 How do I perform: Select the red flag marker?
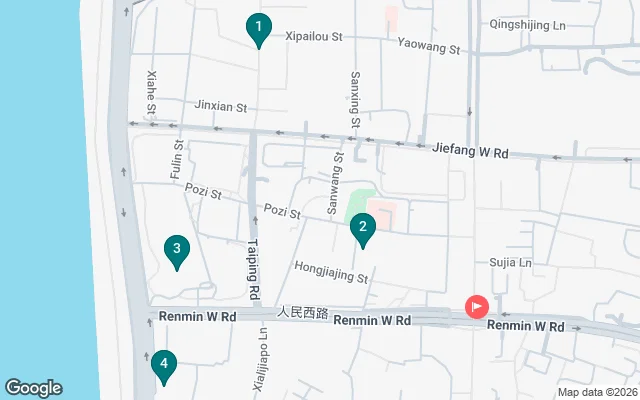click(x=477, y=306)
